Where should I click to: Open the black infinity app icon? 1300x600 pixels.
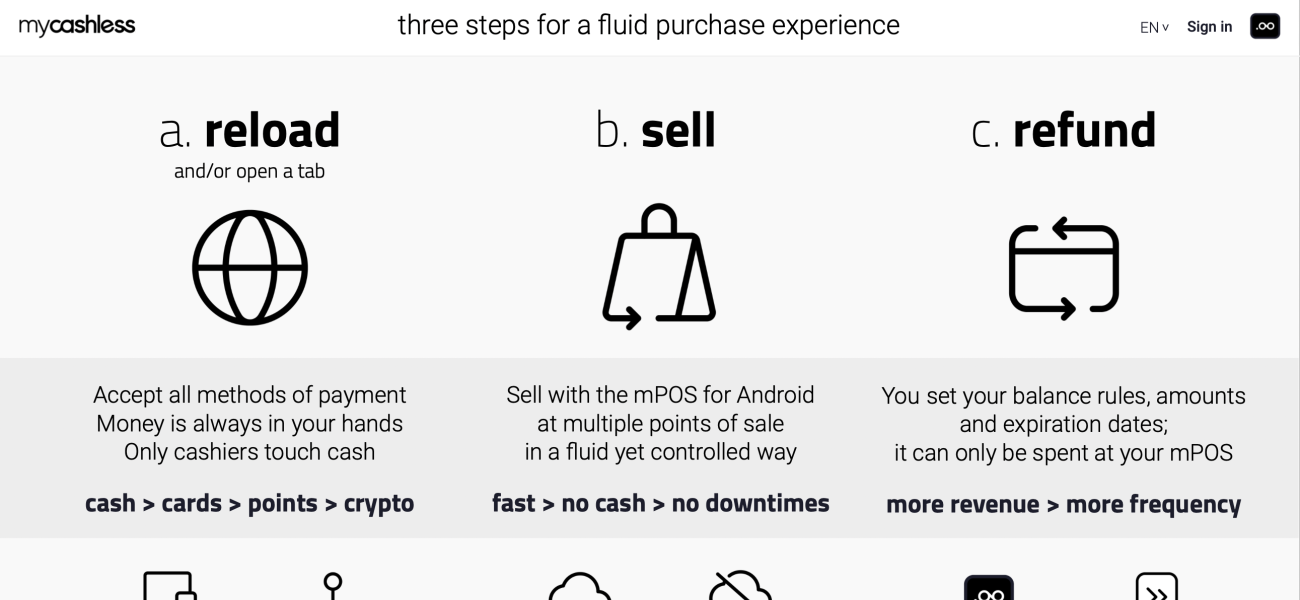pos(1265,26)
